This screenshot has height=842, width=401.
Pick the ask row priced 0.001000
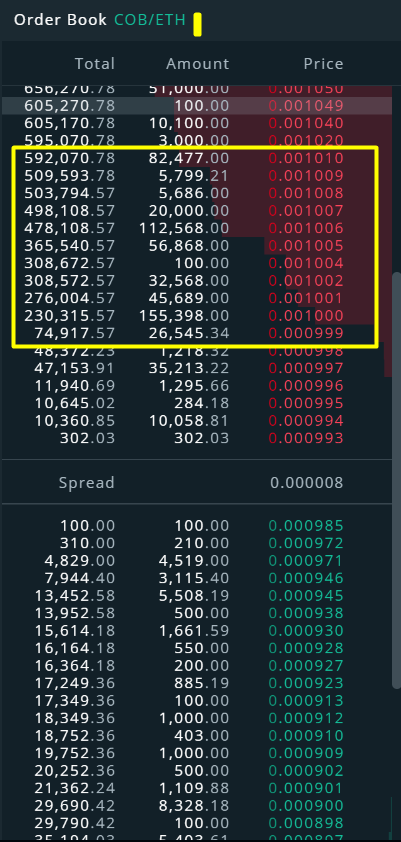point(198,316)
